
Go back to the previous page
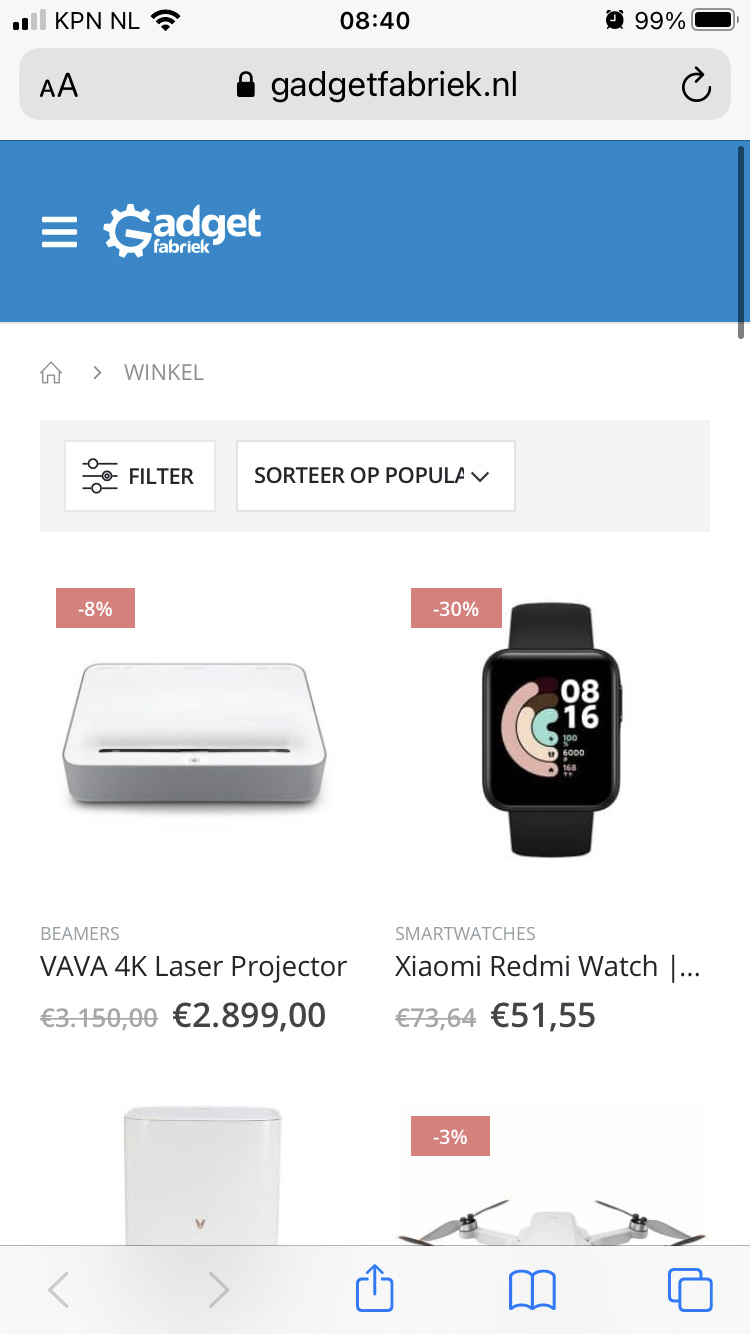coord(59,1290)
